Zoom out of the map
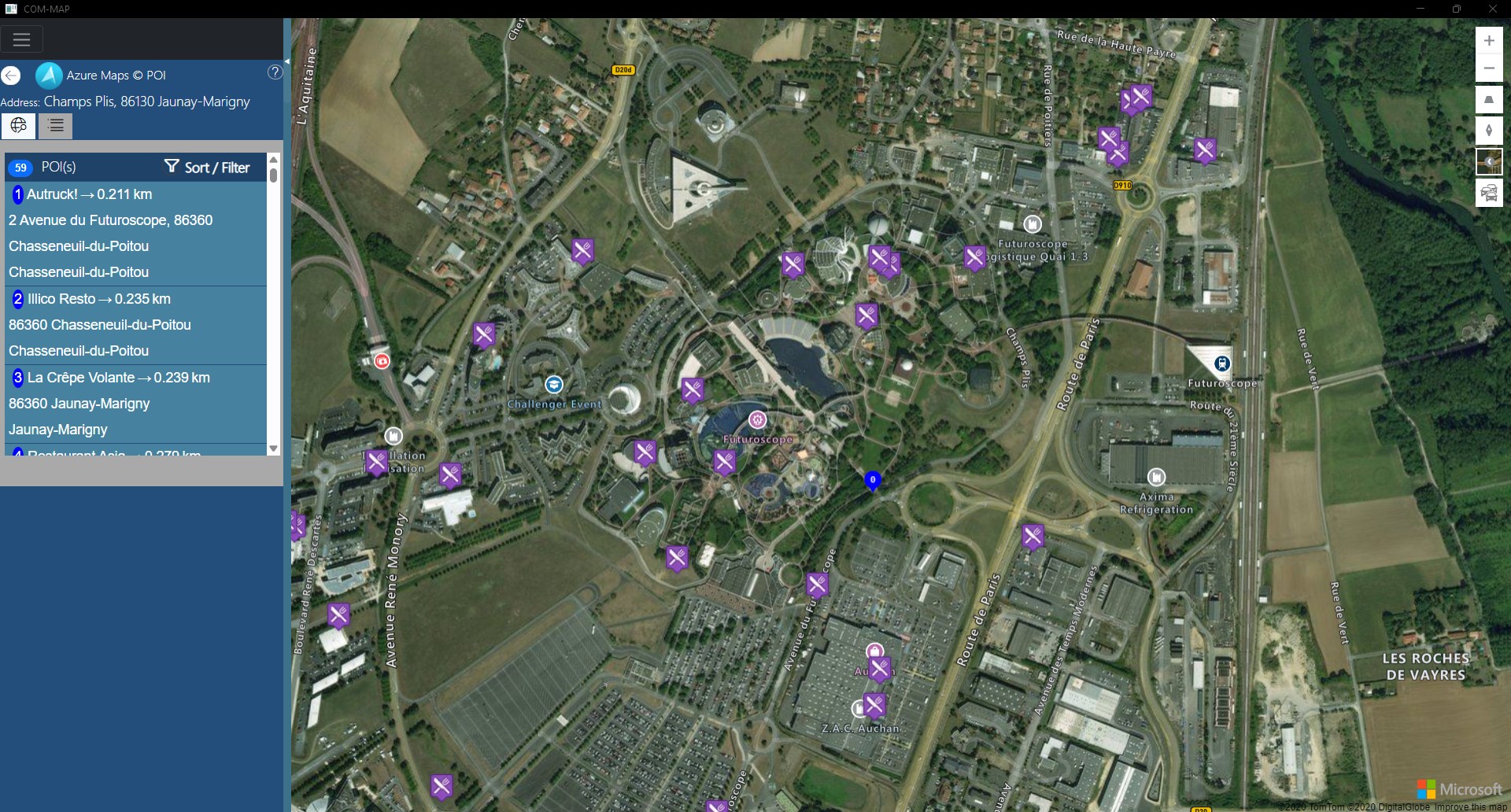1511x812 pixels. pos(1488,68)
